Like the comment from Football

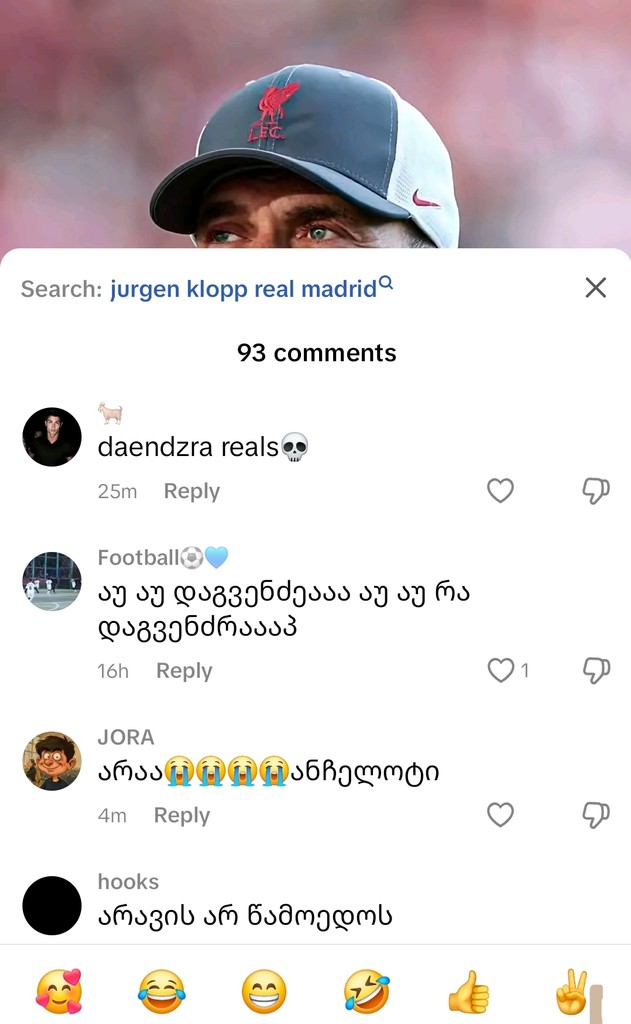[500, 670]
